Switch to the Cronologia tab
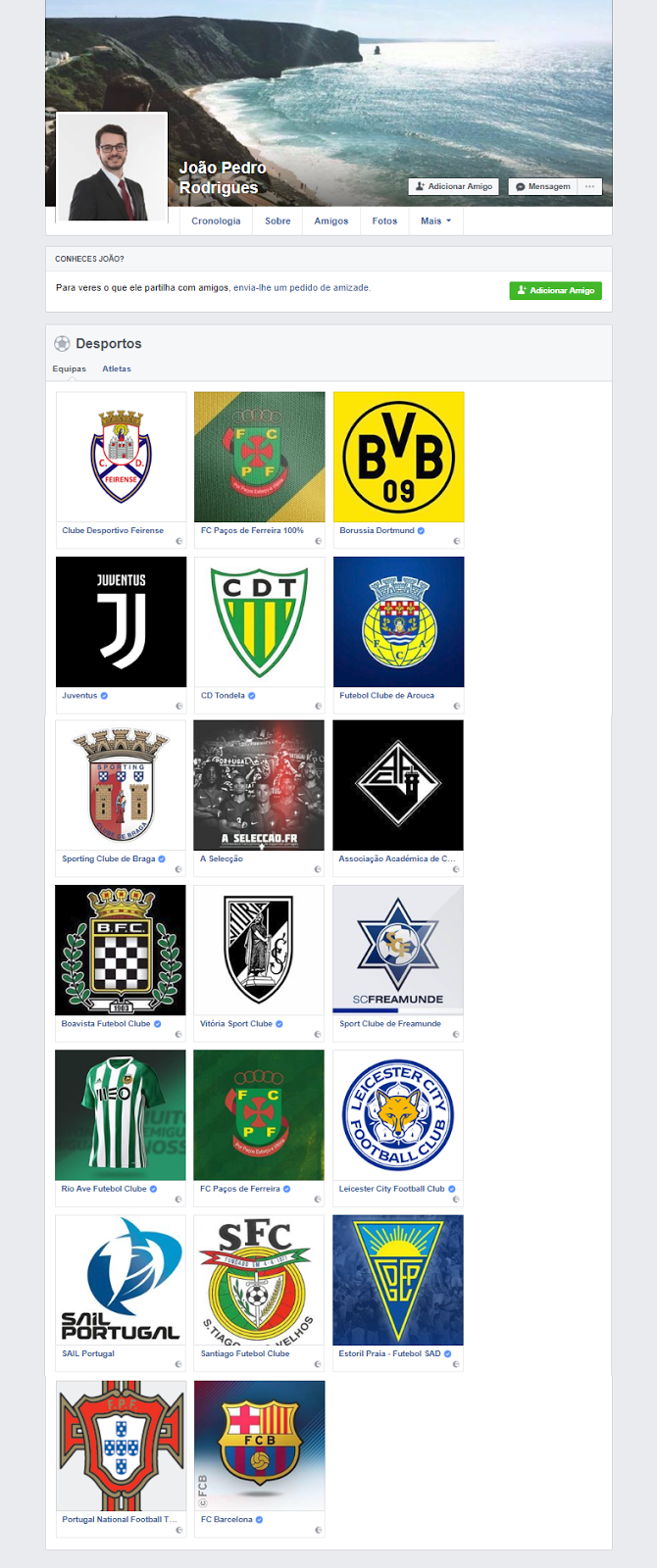 click(x=216, y=221)
